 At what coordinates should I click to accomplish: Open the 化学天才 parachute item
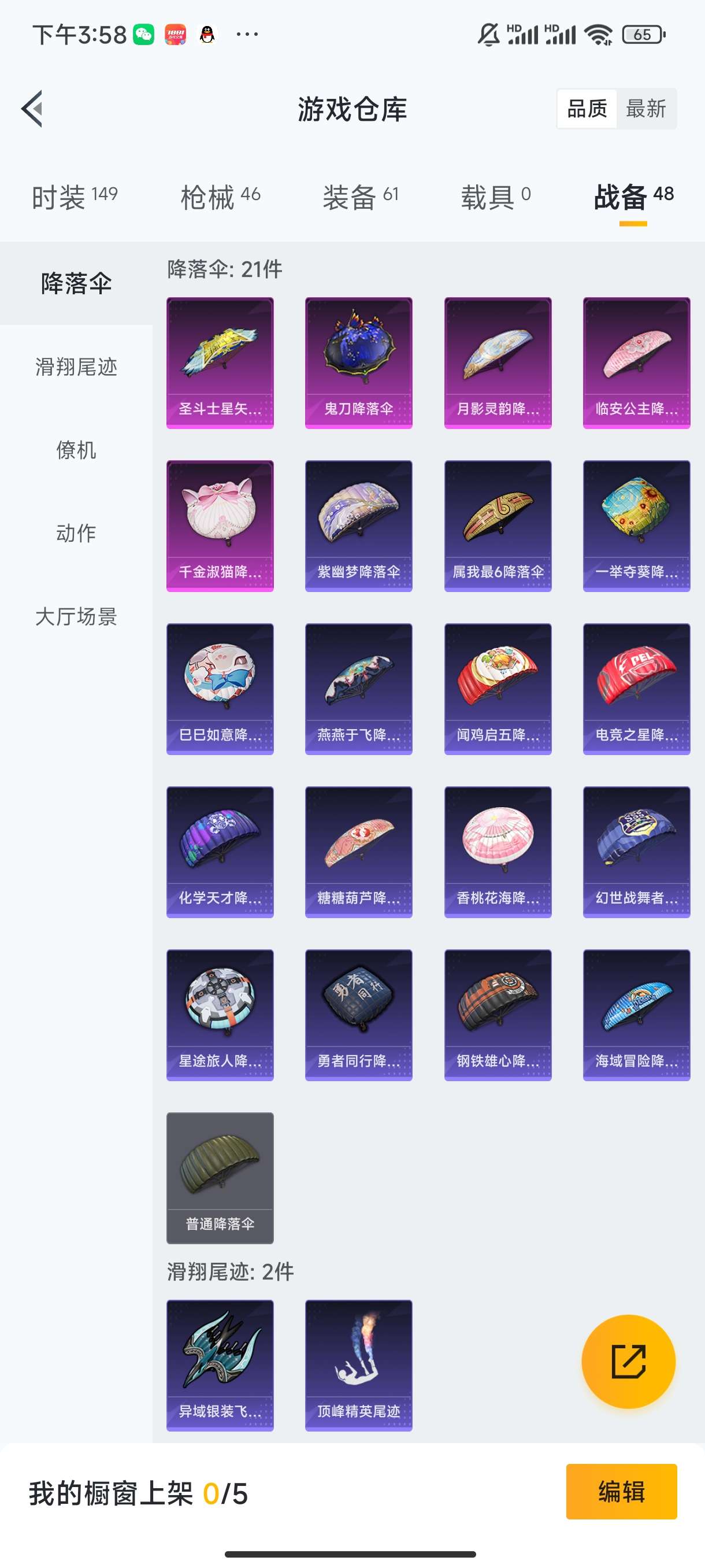(220, 852)
